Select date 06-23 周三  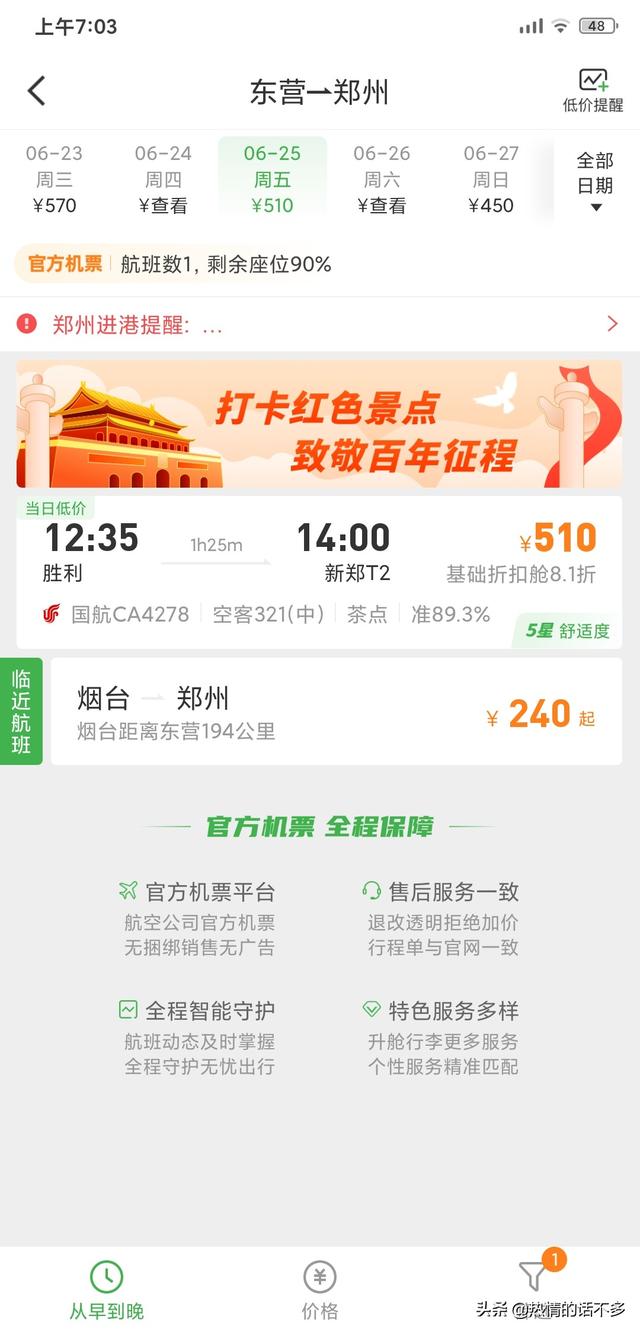pos(54,179)
